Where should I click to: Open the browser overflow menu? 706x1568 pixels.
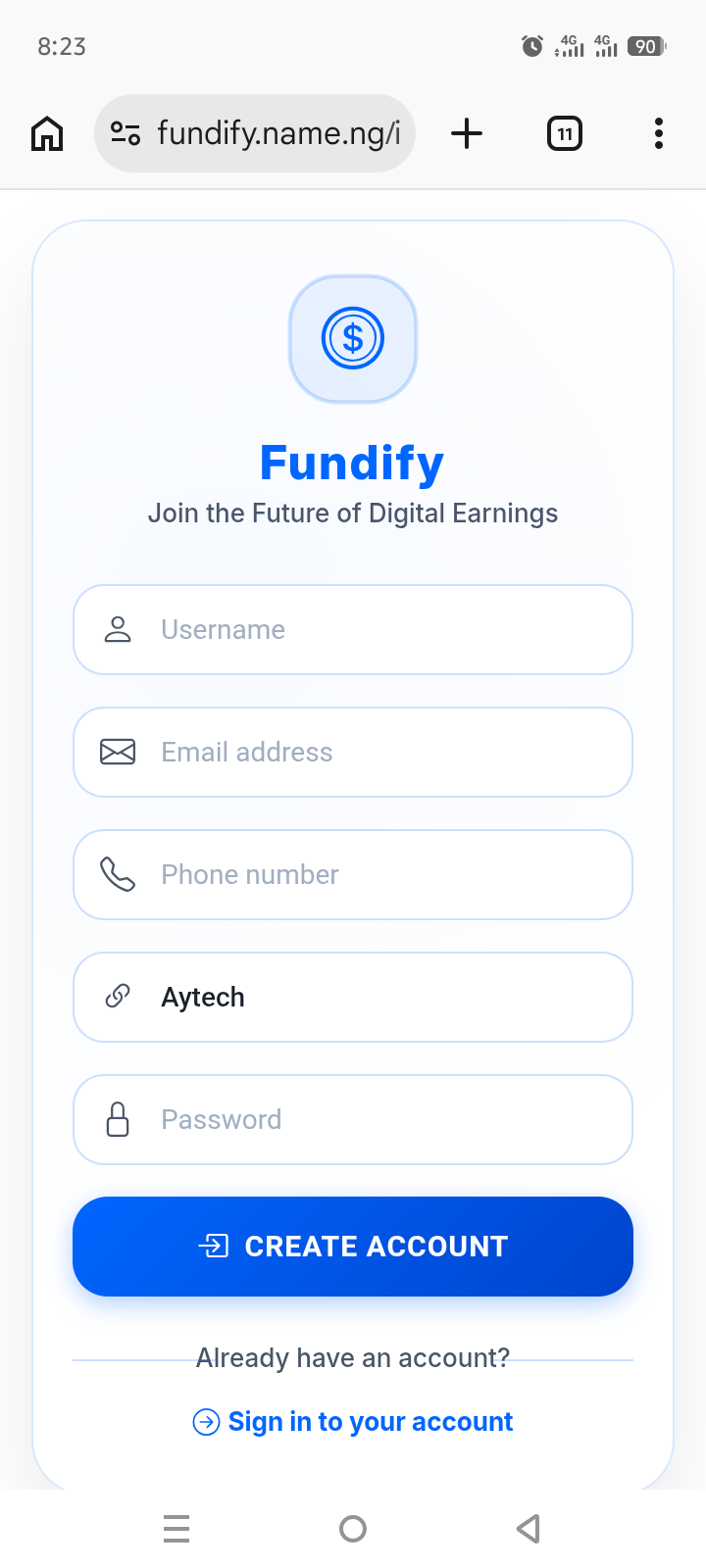pyautogui.click(x=658, y=133)
